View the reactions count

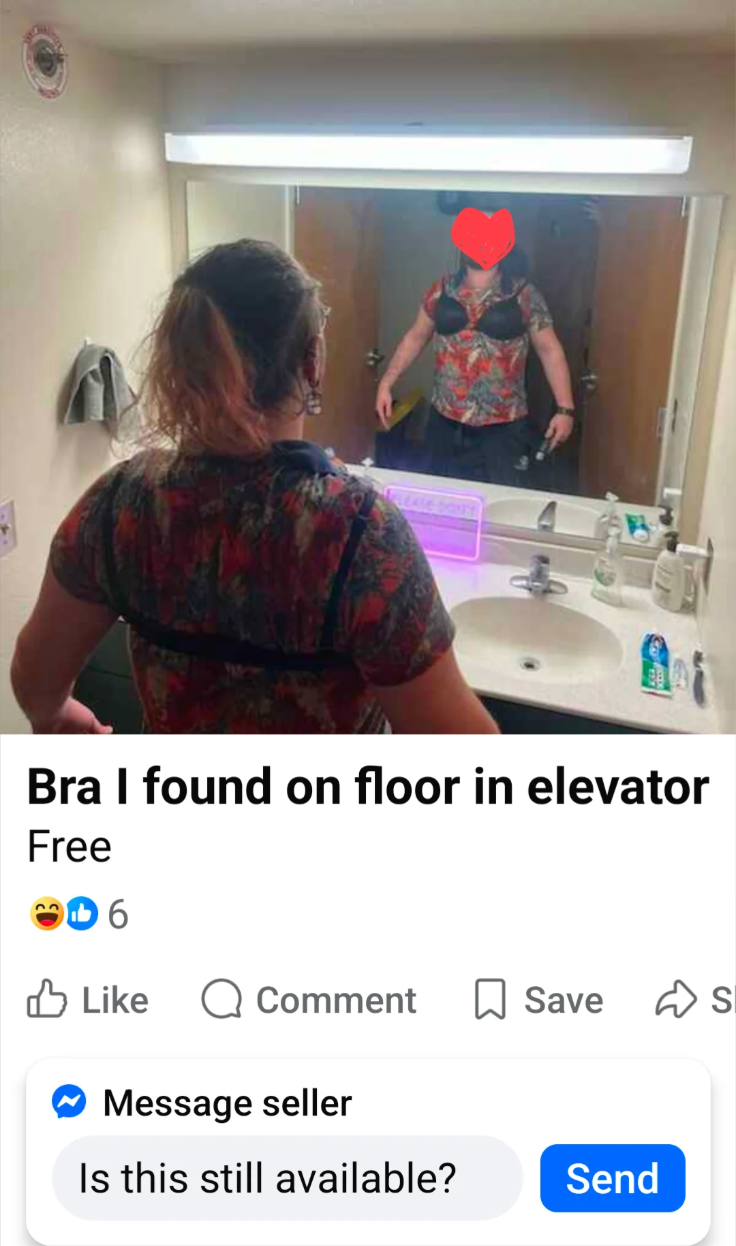[x=80, y=914]
